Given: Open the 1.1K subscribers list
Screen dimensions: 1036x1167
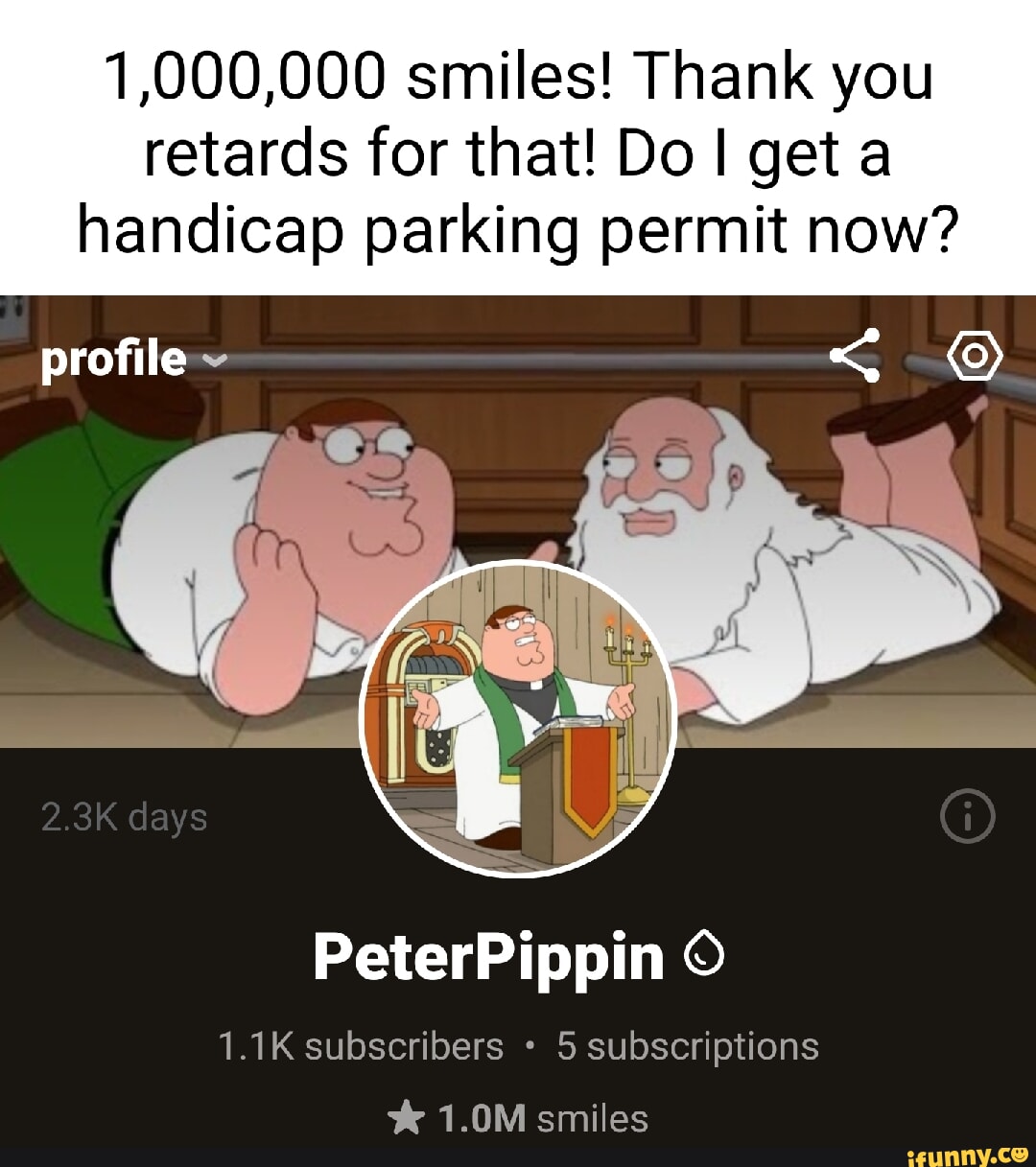Looking at the screenshot, I should click(x=360, y=1047).
